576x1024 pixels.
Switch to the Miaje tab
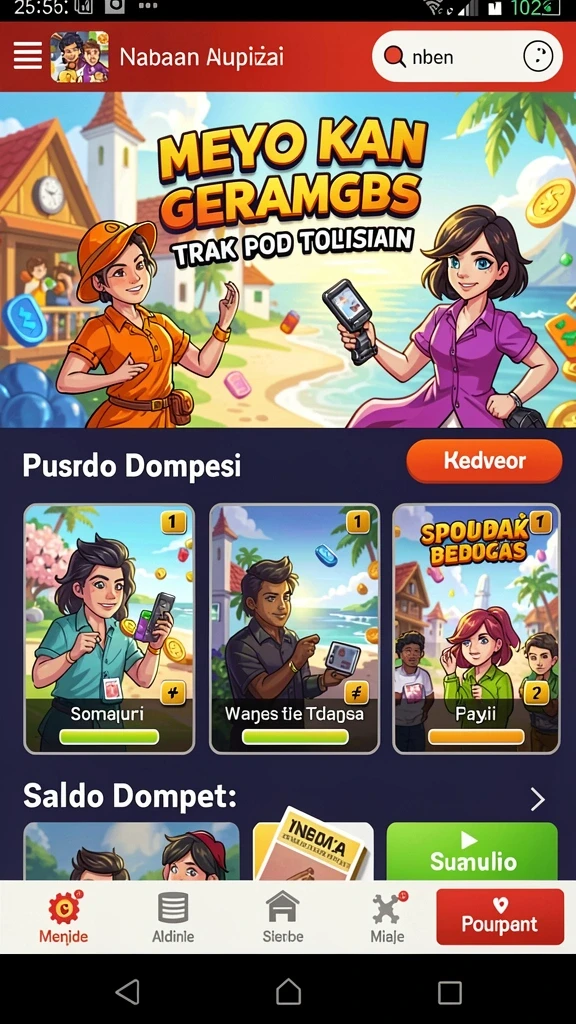388,919
